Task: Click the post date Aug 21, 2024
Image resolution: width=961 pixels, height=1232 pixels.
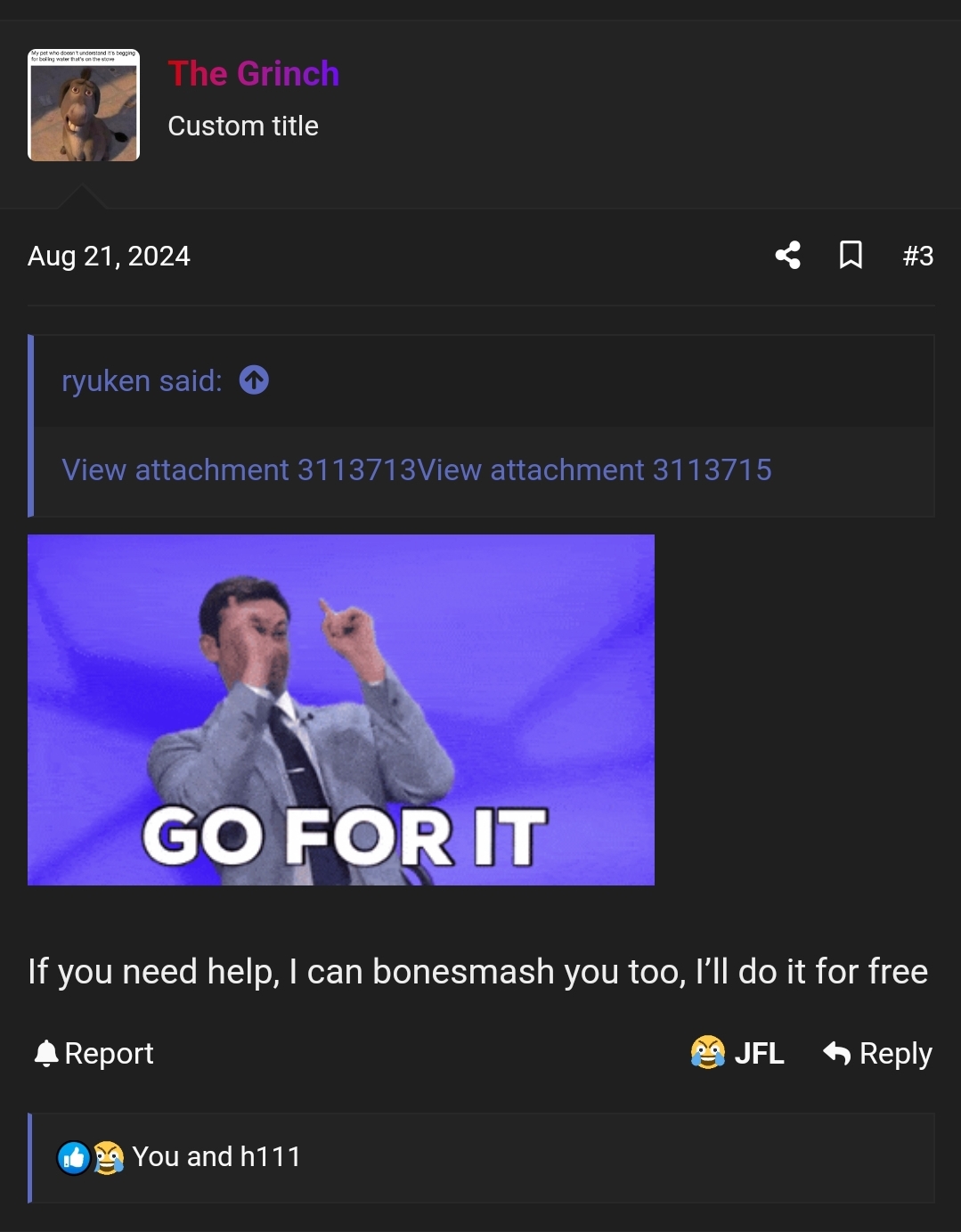Action: (109, 257)
